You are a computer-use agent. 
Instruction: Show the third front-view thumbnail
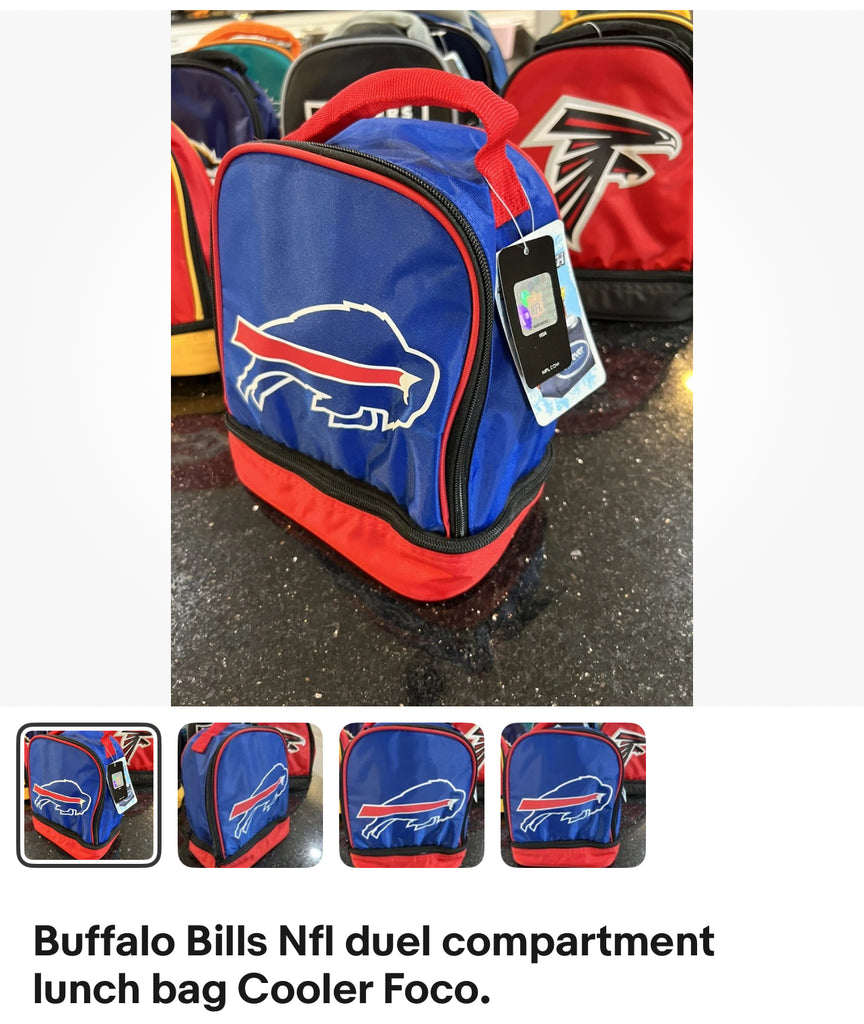tap(411, 795)
